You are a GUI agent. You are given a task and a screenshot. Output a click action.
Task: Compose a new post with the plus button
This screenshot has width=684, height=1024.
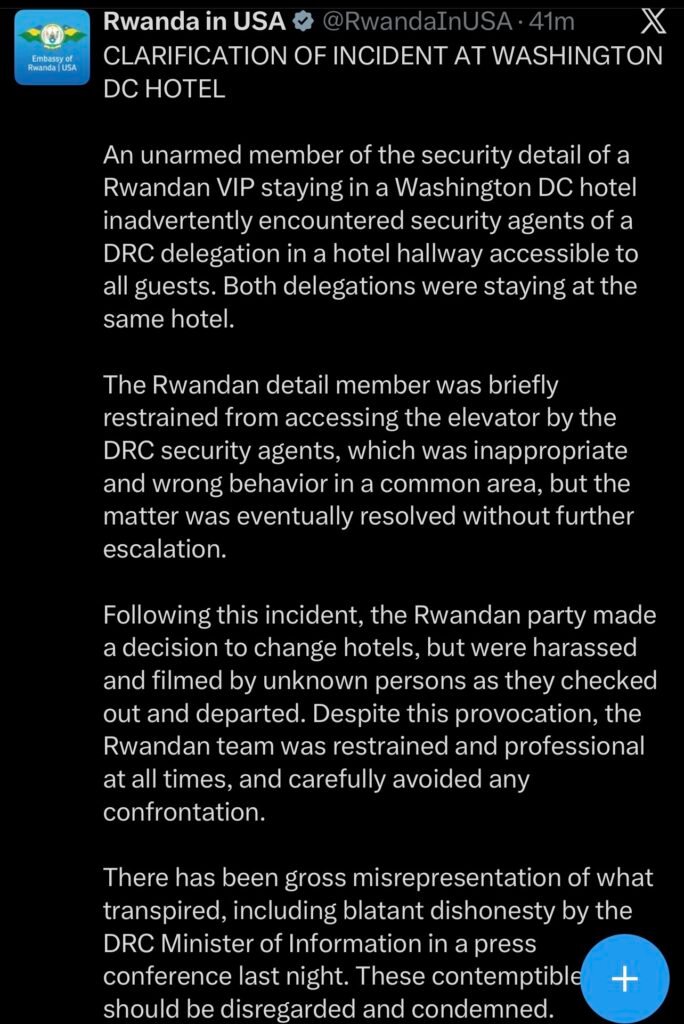point(624,978)
